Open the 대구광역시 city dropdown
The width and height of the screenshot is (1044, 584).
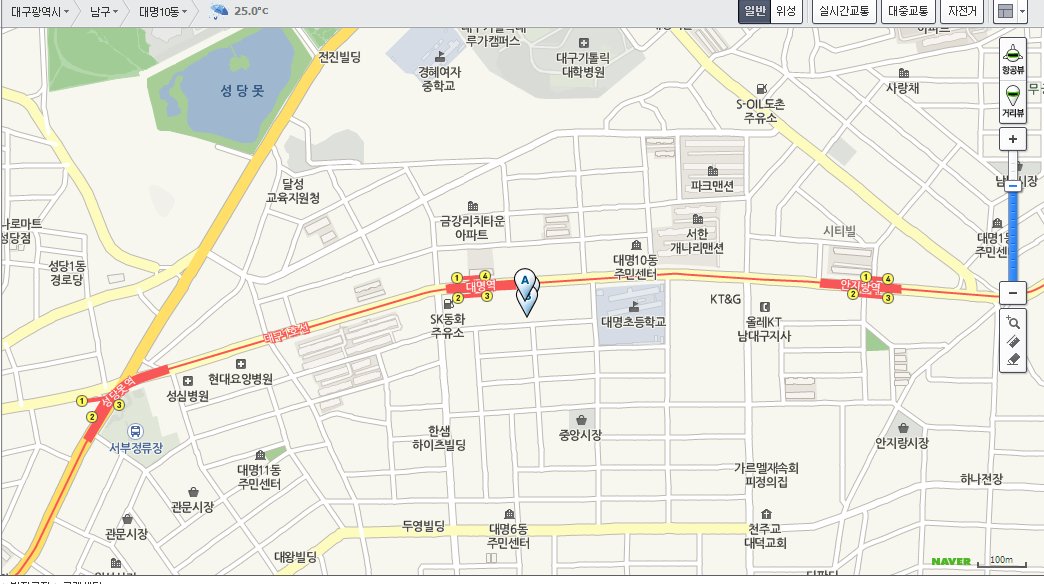tap(40, 12)
